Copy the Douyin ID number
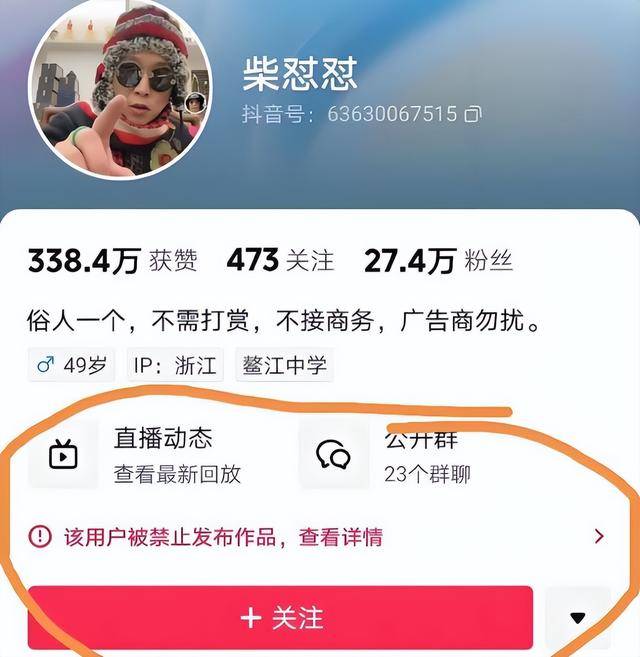This screenshot has height=657, width=640. [x=472, y=114]
